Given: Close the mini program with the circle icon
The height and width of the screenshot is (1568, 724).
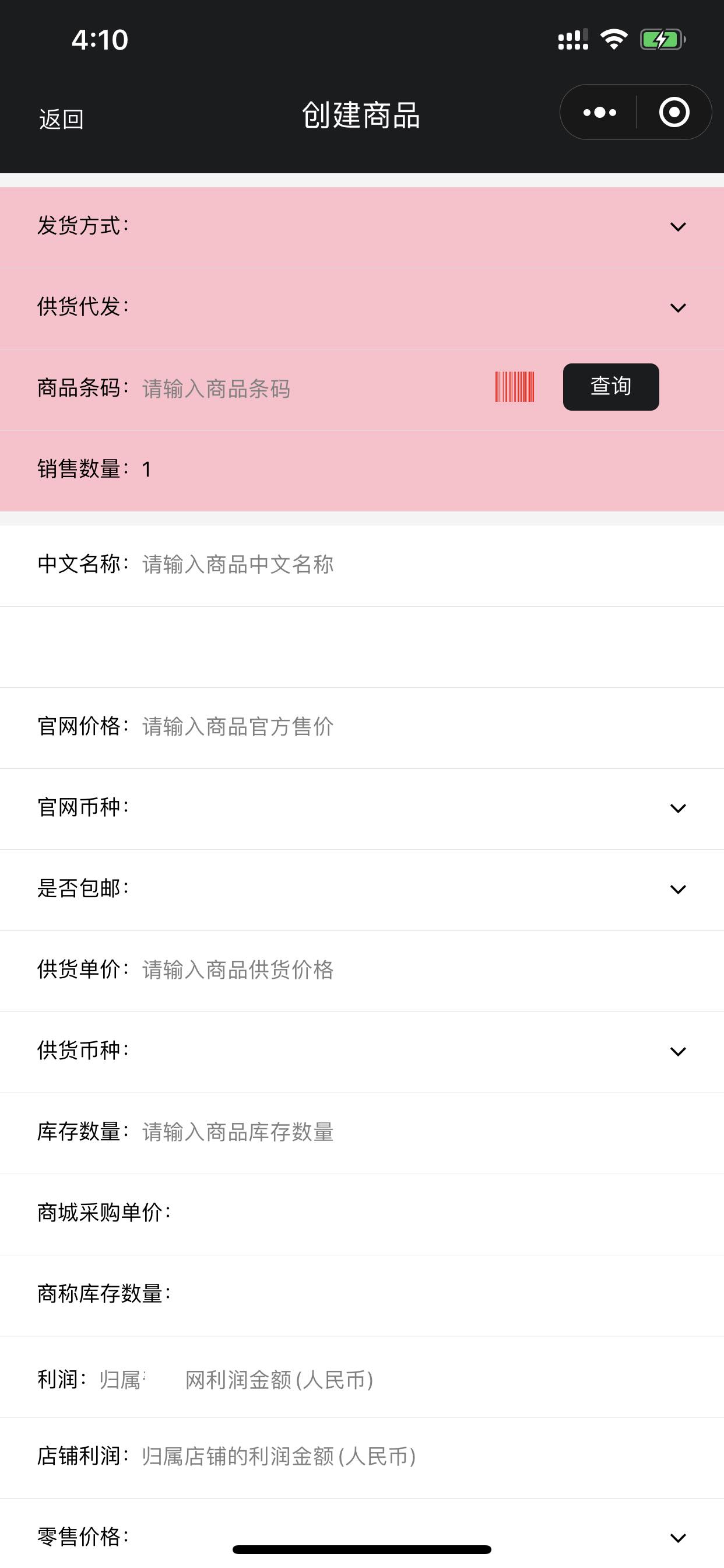Looking at the screenshot, I should pyautogui.click(x=674, y=113).
